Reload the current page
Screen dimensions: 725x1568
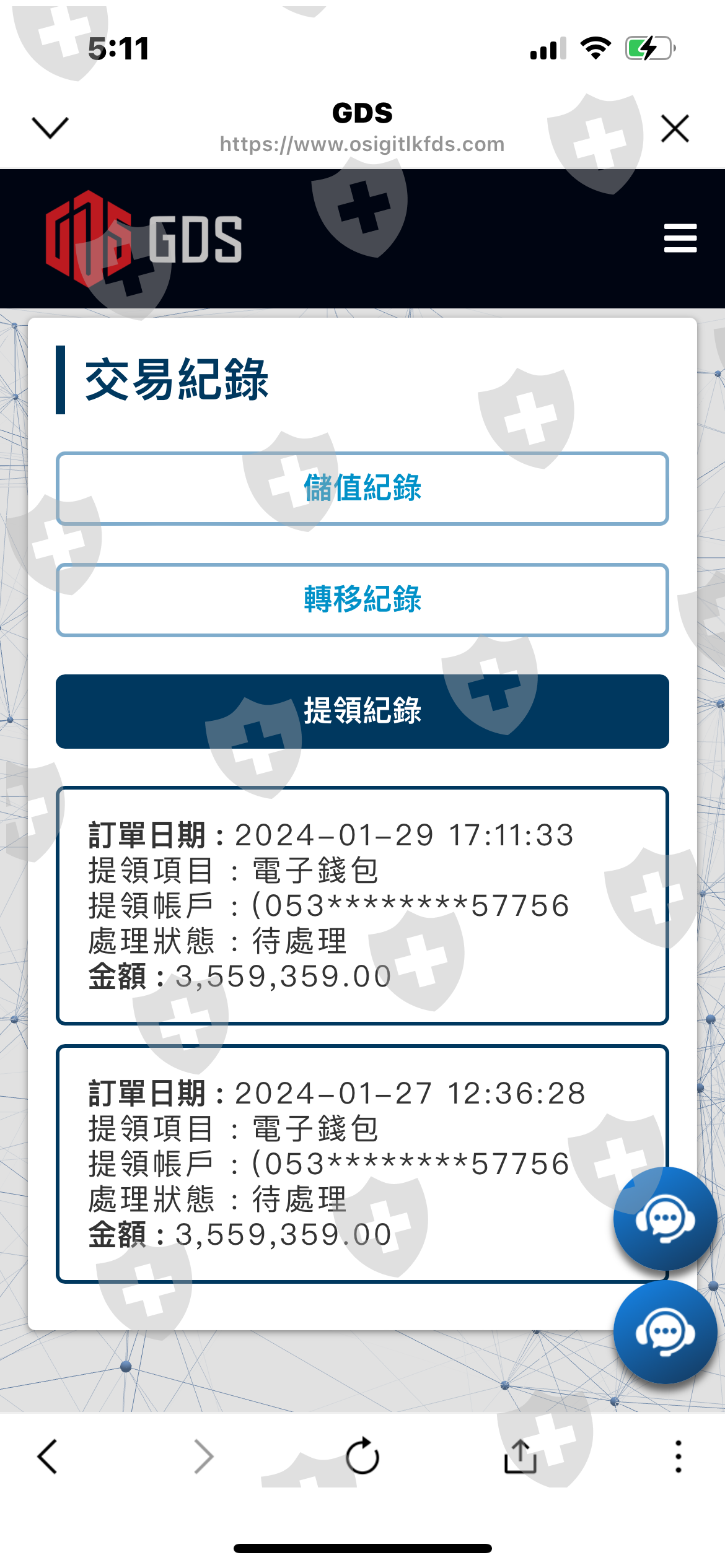click(x=362, y=1456)
